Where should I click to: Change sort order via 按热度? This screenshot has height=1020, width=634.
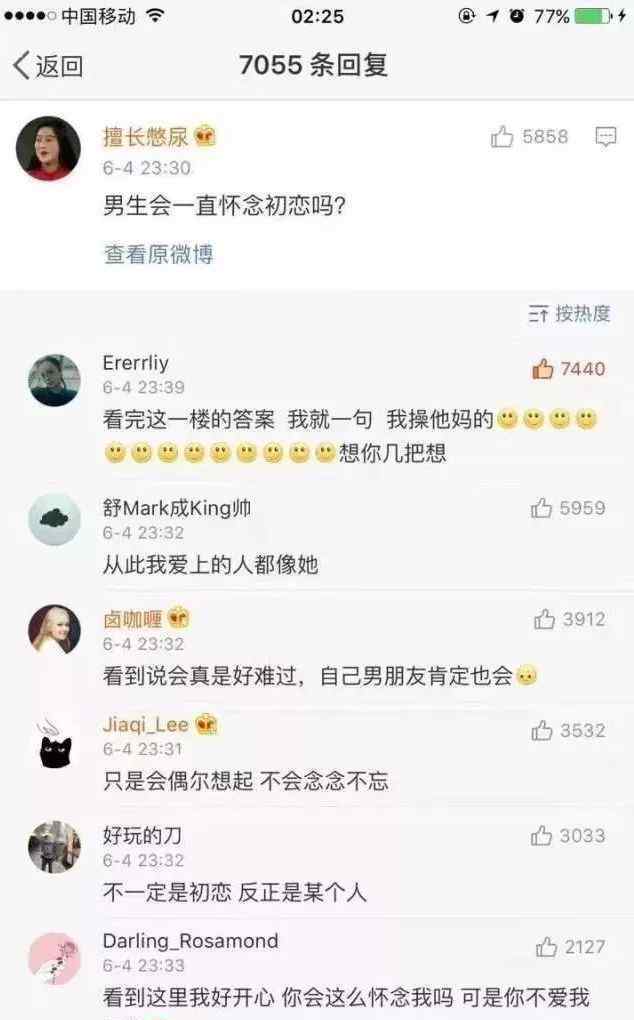pos(569,314)
